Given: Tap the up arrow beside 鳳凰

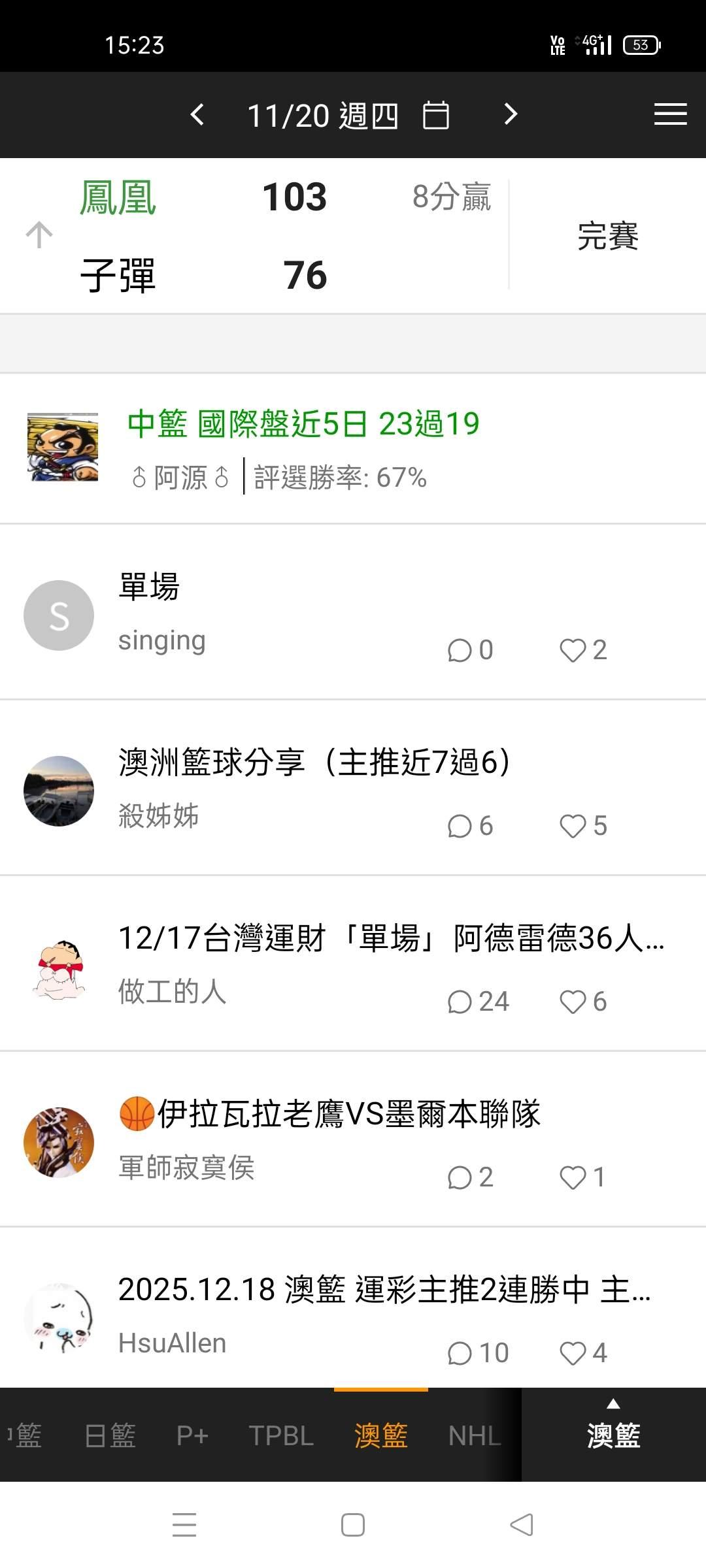Looking at the screenshot, I should tap(39, 235).
